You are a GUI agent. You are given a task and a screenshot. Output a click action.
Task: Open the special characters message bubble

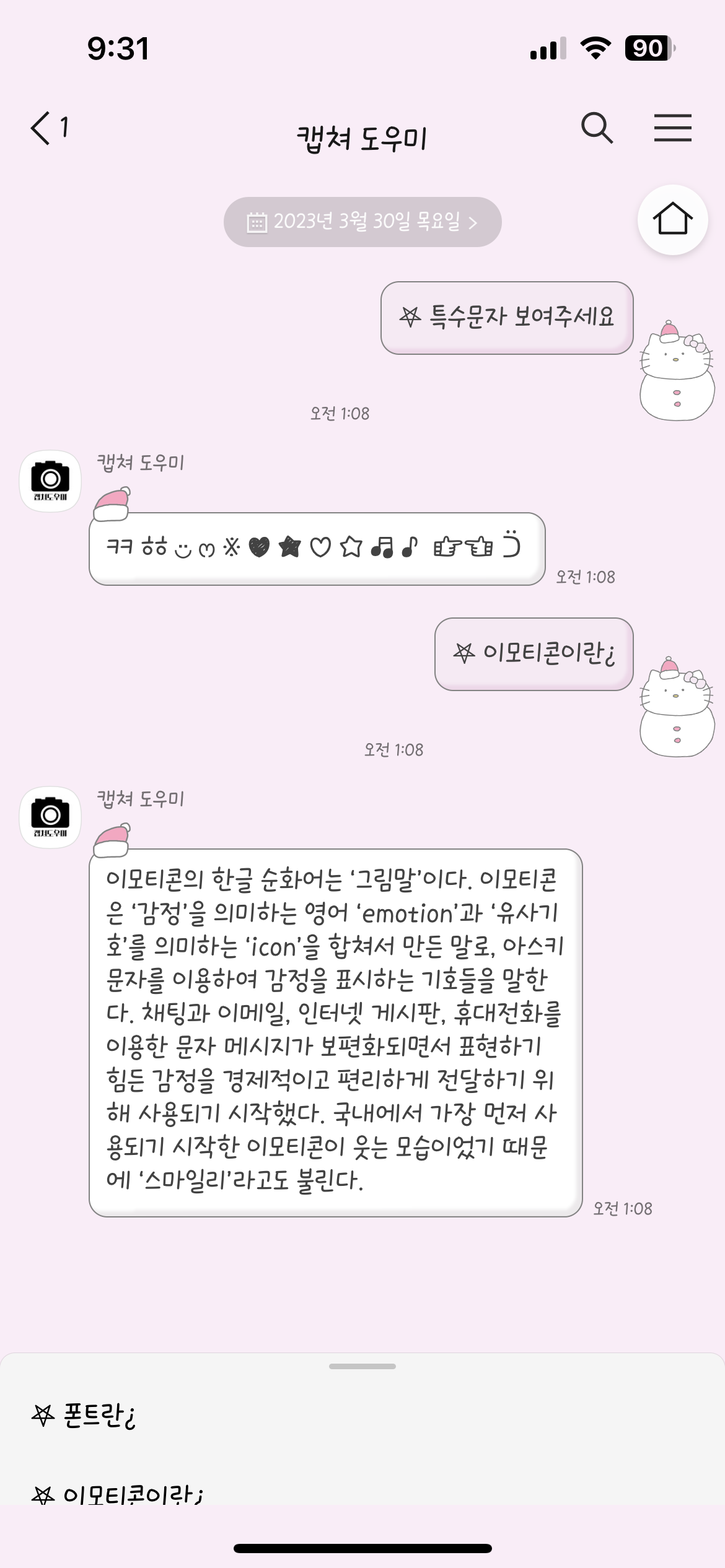coord(315,548)
